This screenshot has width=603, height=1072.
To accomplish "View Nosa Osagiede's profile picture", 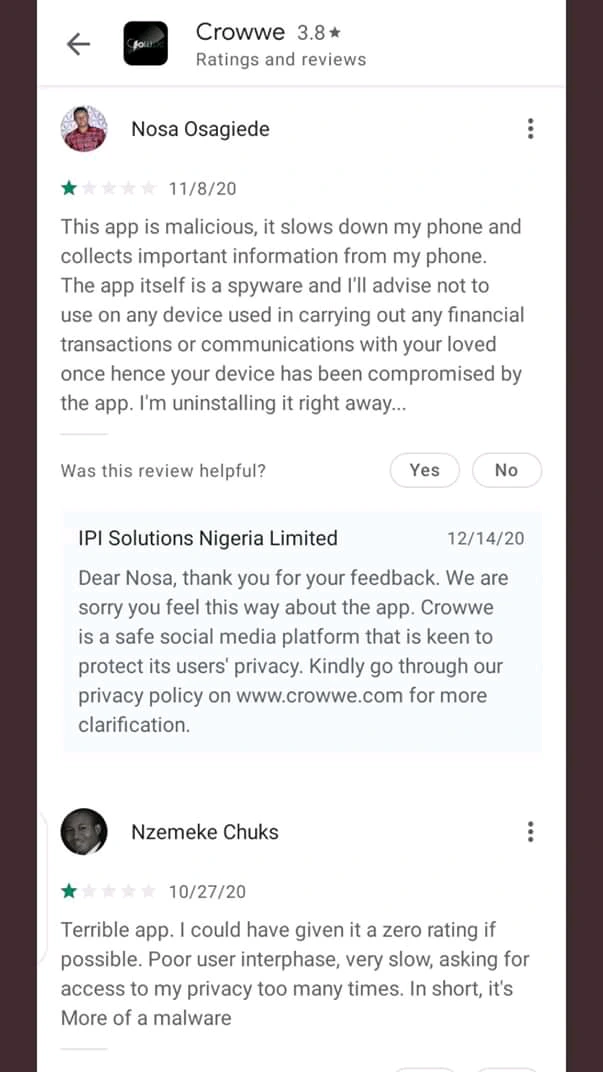I will (84, 129).
